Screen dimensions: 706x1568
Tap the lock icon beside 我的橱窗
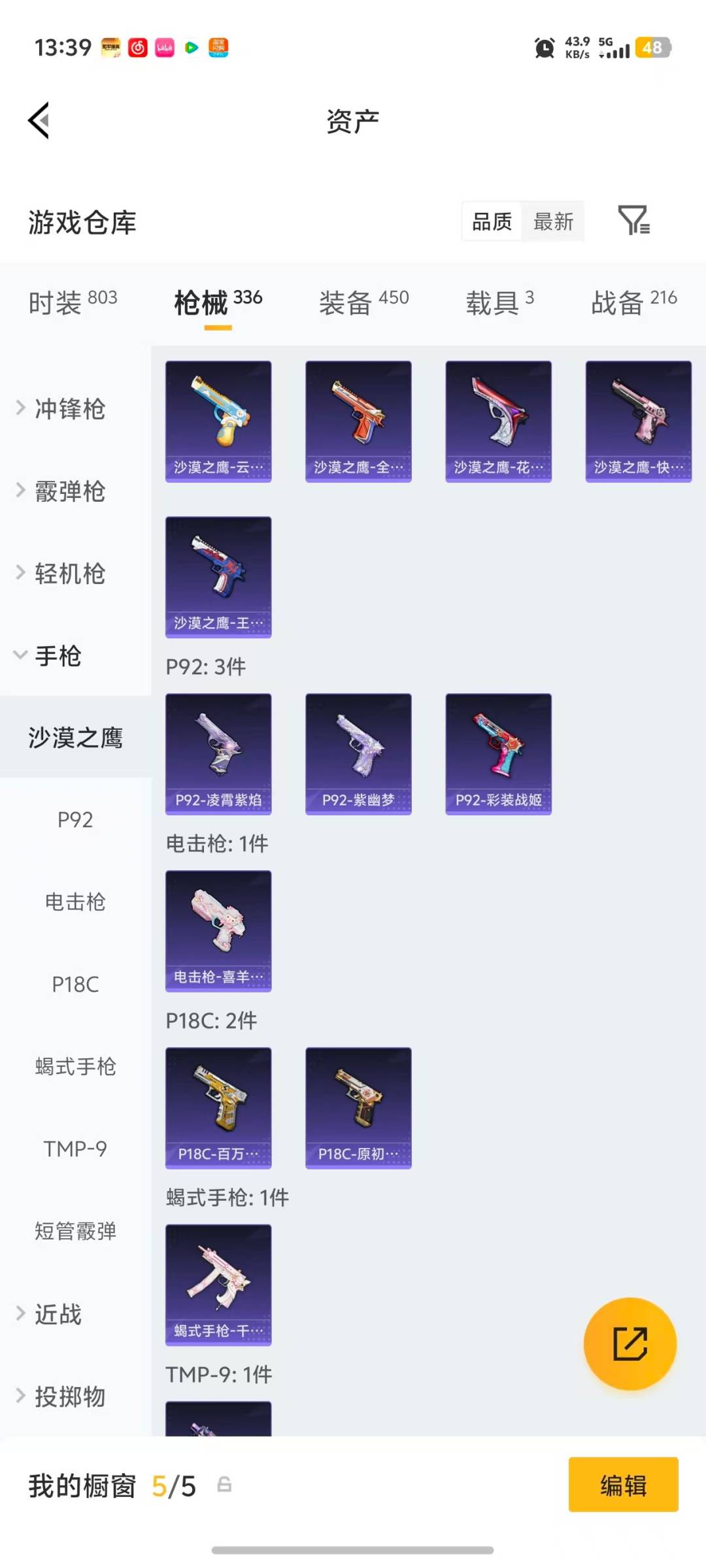coord(224,1484)
